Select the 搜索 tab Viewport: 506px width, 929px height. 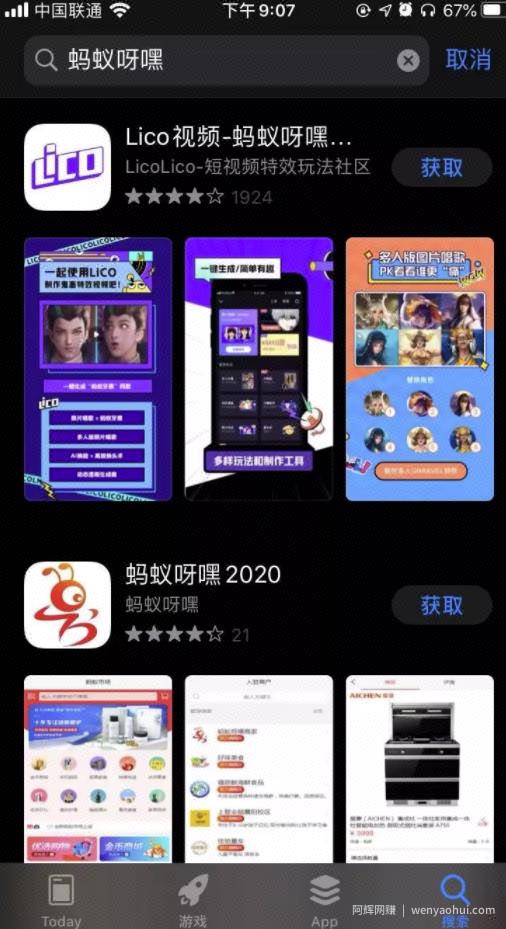(455, 900)
